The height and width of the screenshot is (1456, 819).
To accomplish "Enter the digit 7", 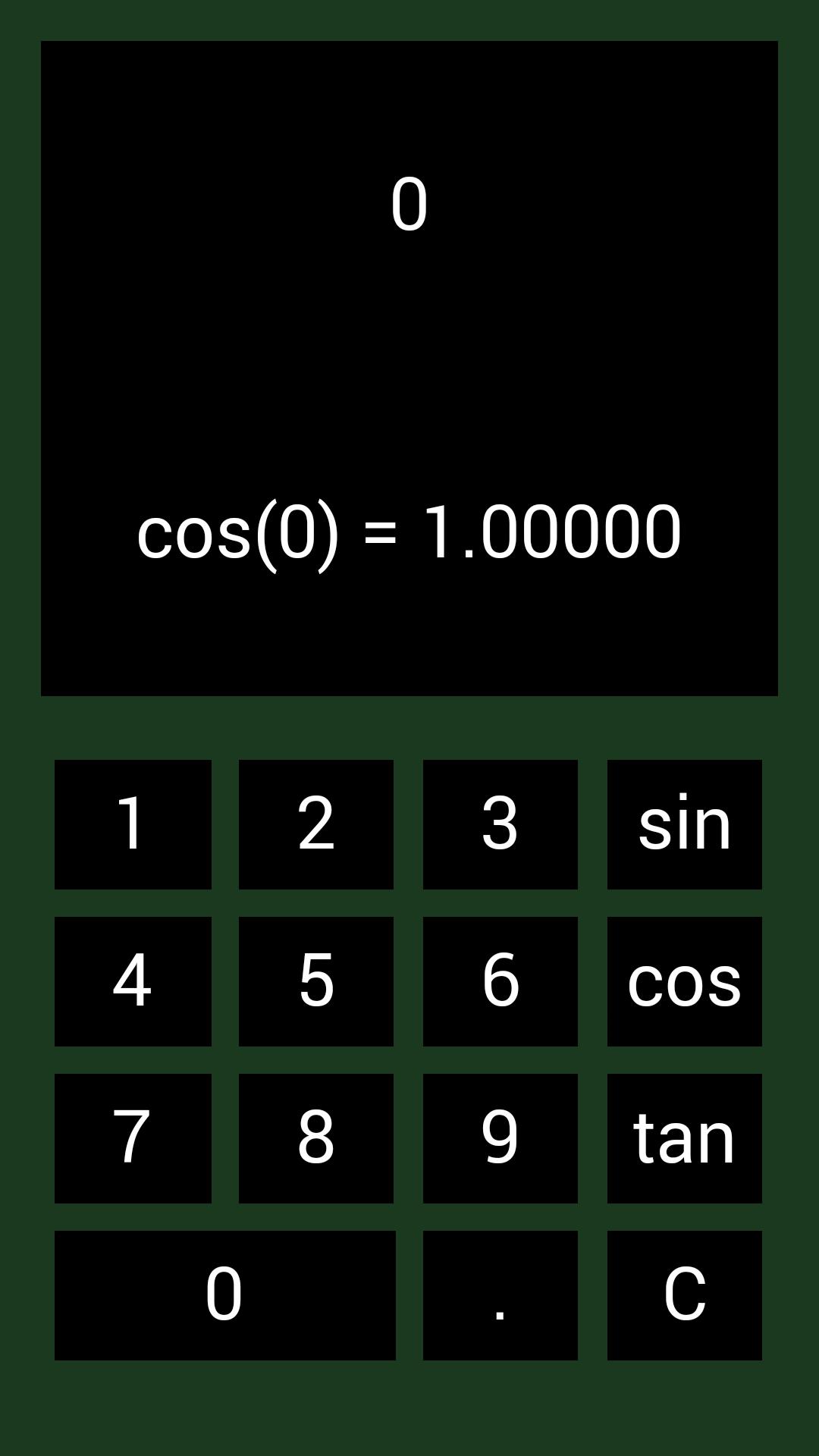I will click(133, 1137).
